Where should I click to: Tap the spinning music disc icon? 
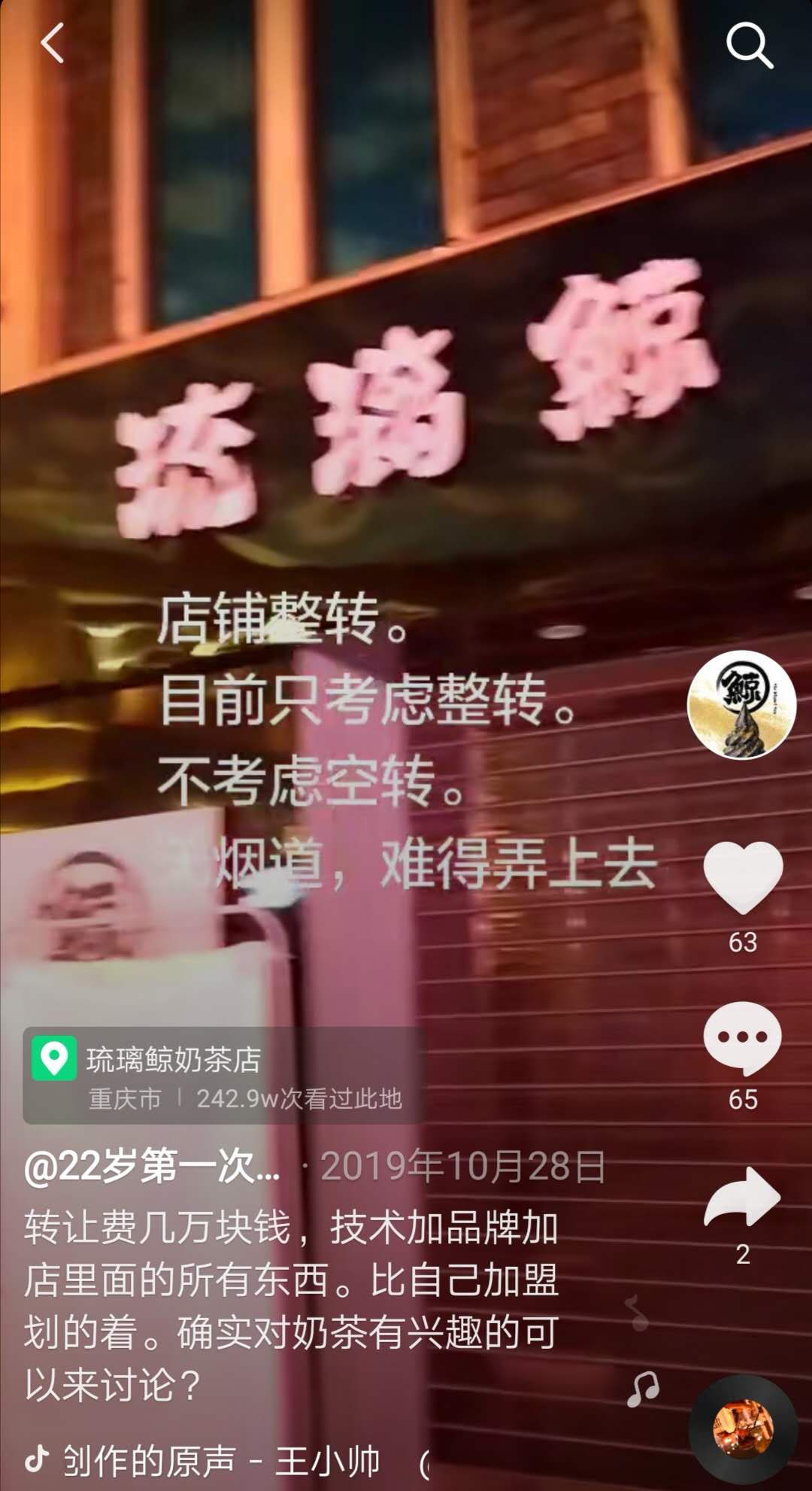(743, 1428)
